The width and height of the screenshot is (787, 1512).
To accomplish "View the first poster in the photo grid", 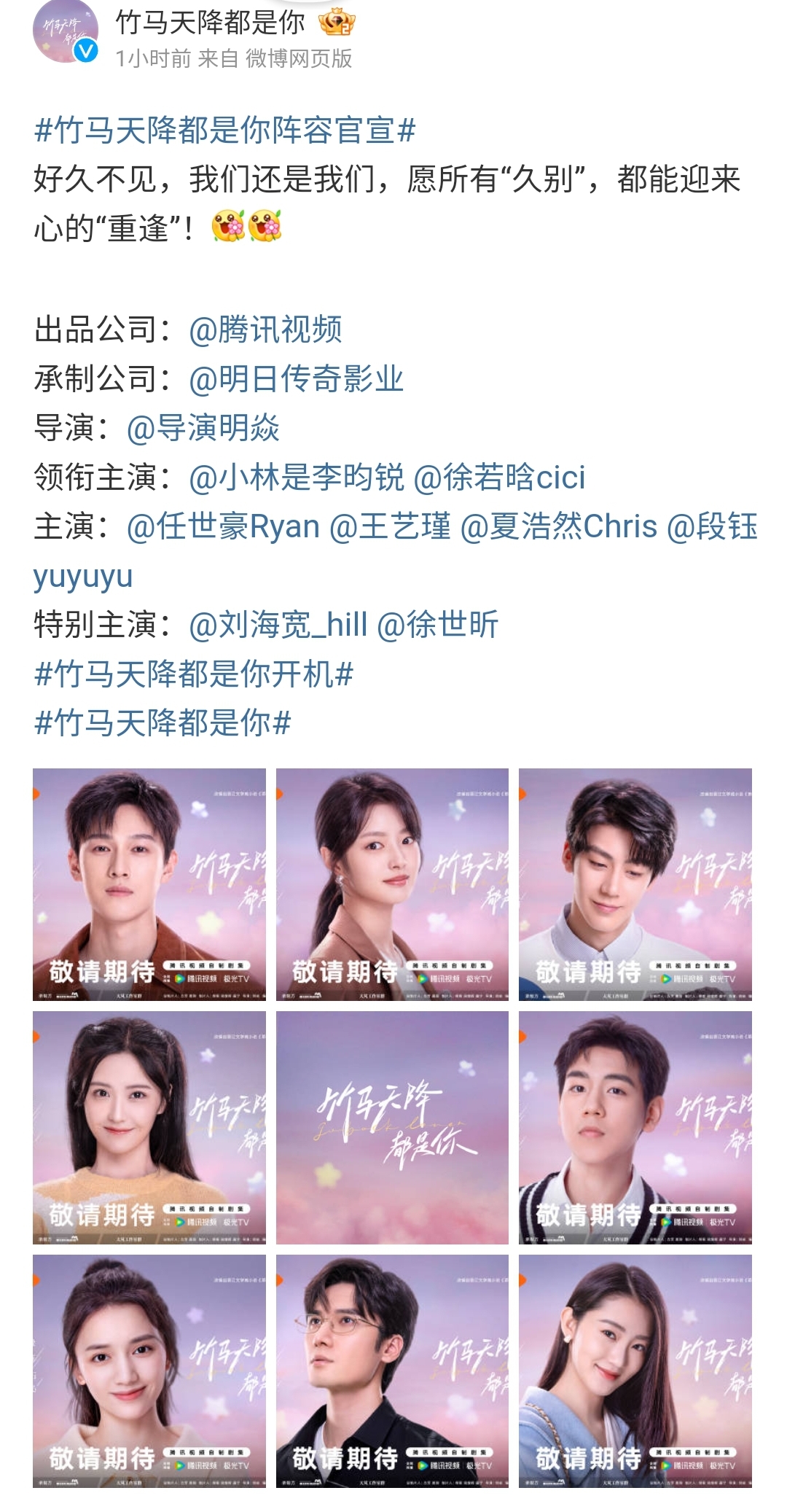I will [149, 884].
